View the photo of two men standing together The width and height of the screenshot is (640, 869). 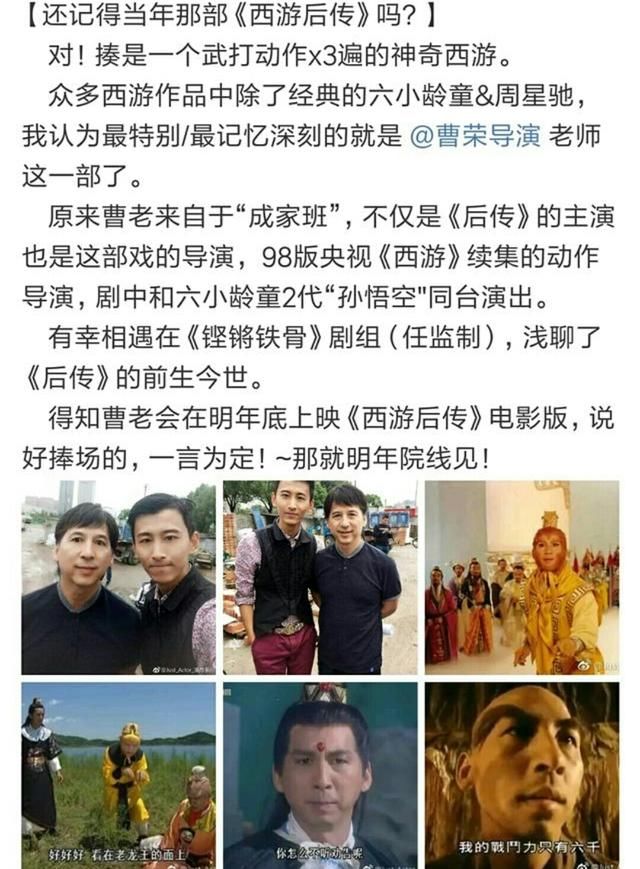(x=318, y=577)
